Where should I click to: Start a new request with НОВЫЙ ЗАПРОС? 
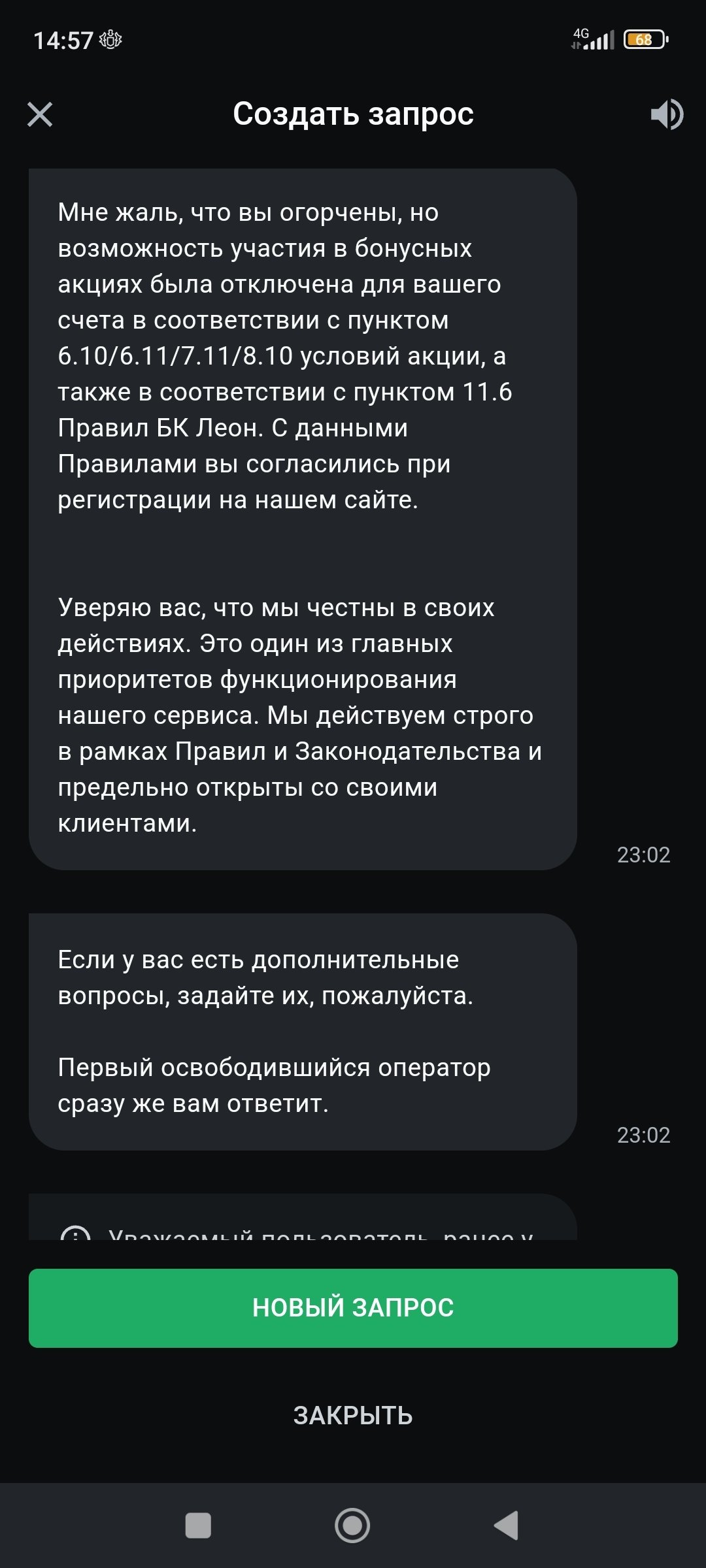[353, 1307]
